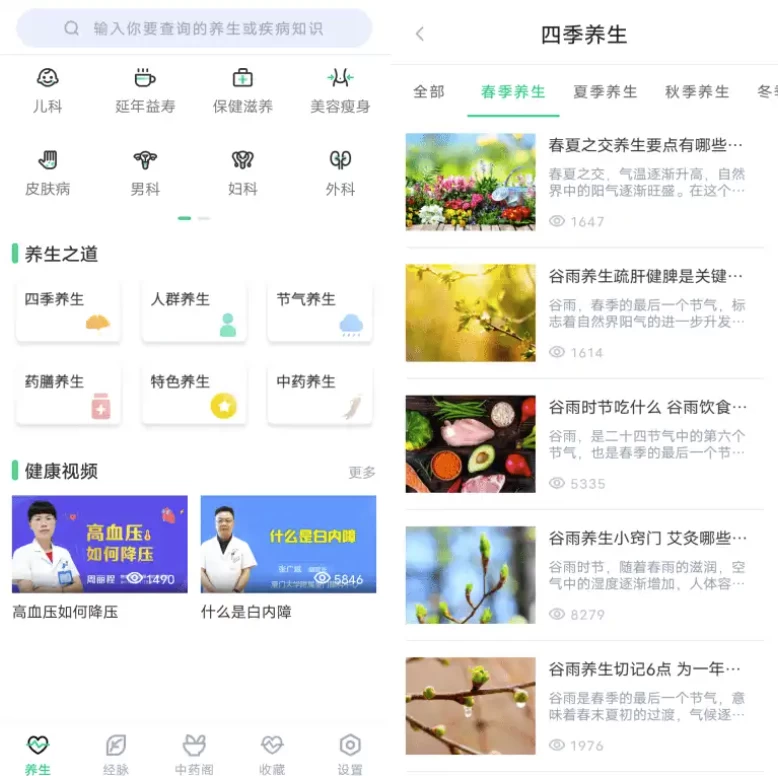Switch to the 中药阁 tab
778x776 pixels.
pyautogui.click(x=194, y=754)
